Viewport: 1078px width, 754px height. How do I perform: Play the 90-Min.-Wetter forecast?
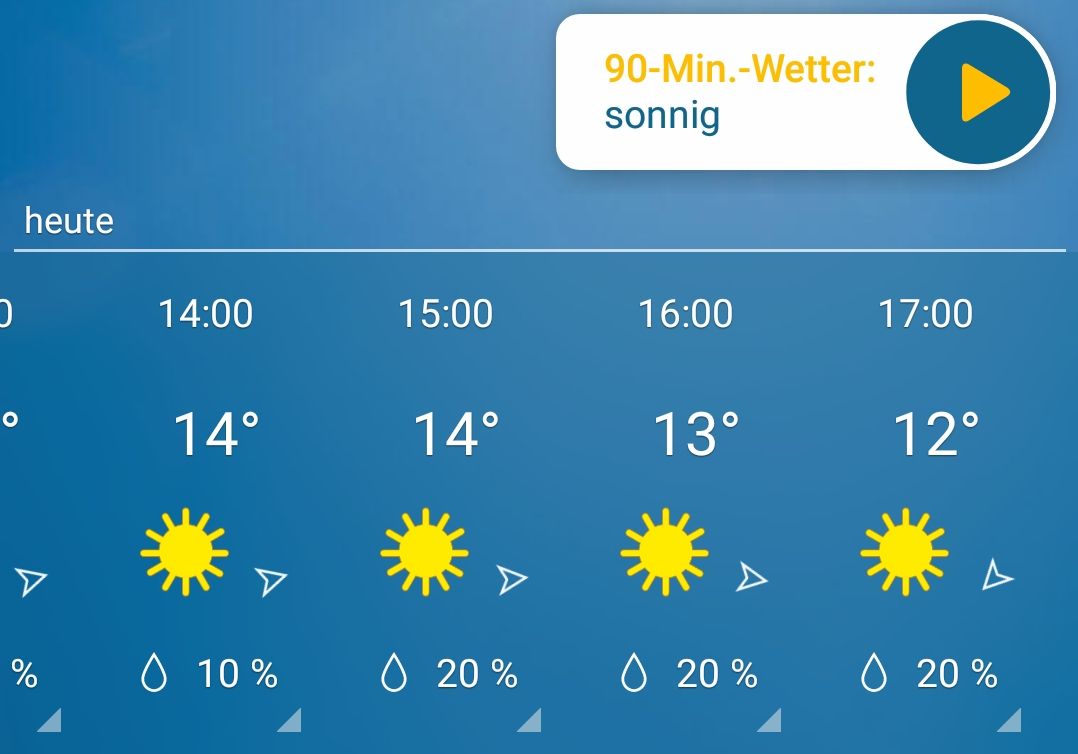[x=979, y=92]
